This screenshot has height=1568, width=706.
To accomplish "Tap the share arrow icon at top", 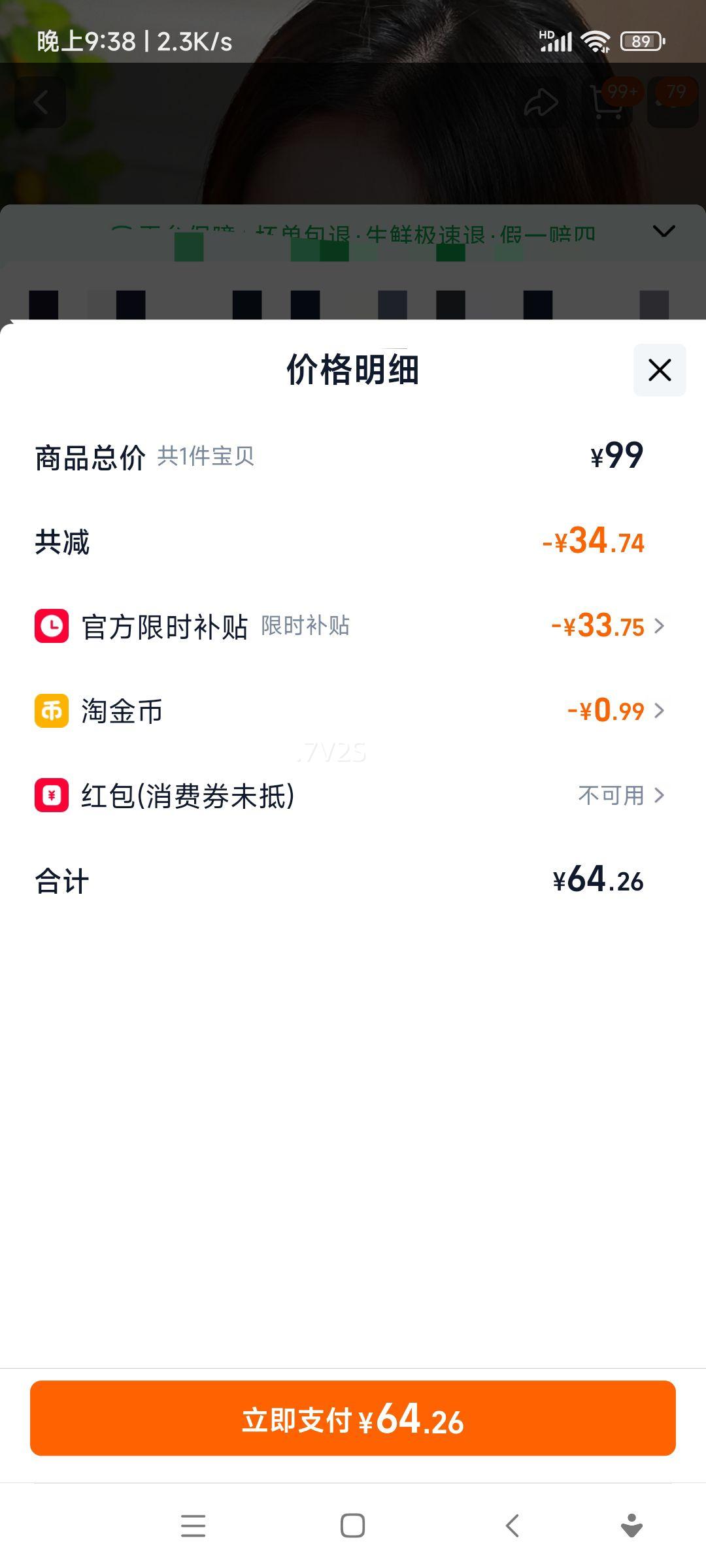I will 540,101.
